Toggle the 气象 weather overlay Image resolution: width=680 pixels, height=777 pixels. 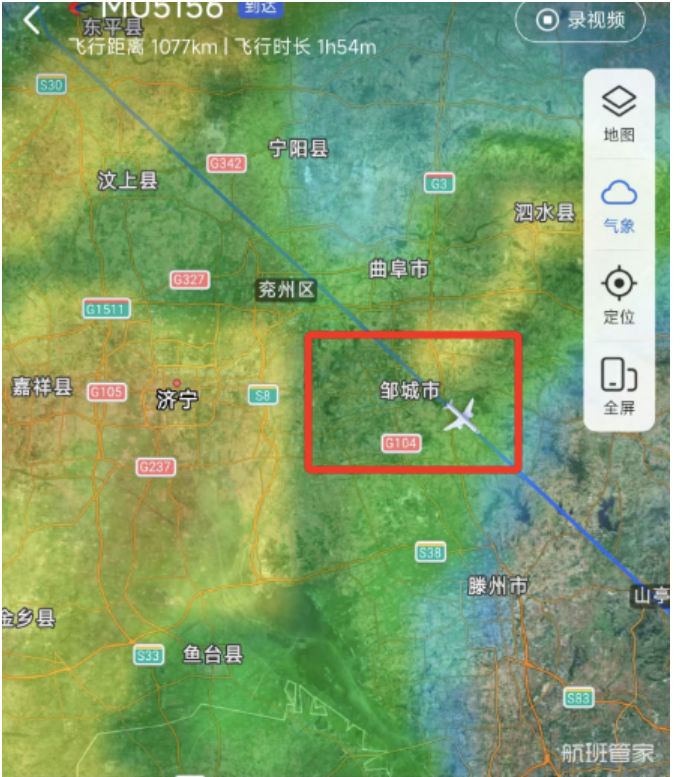click(x=619, y=206)
